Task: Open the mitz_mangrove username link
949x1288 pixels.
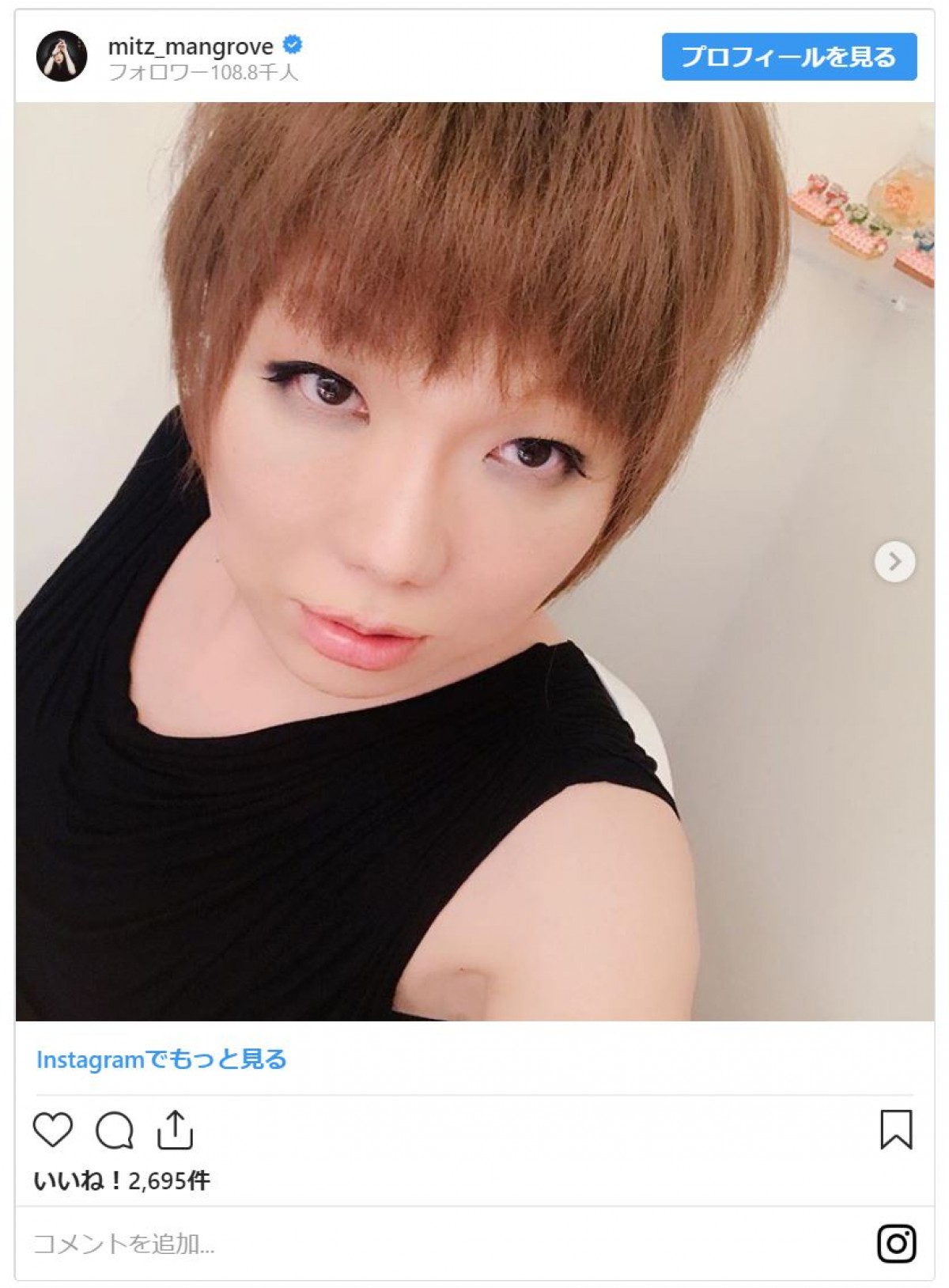Action: coord(191,47)
